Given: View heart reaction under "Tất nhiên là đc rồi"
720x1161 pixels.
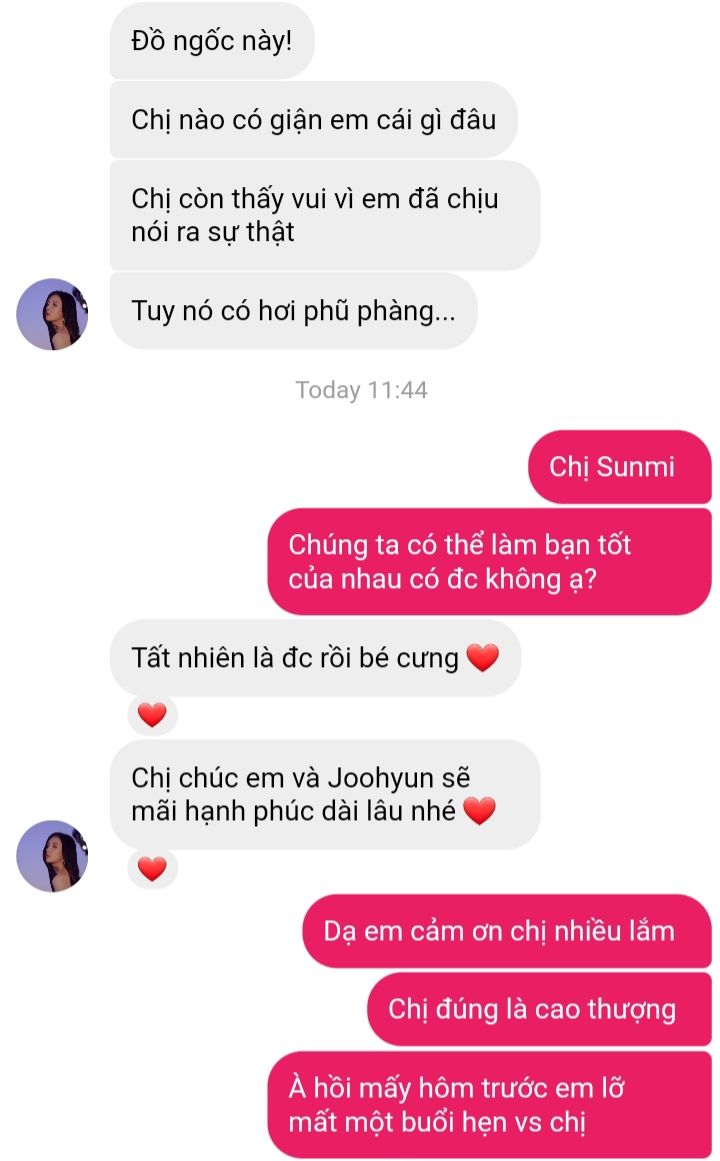Looking at the screenshot, I should (x=152, y=715).
